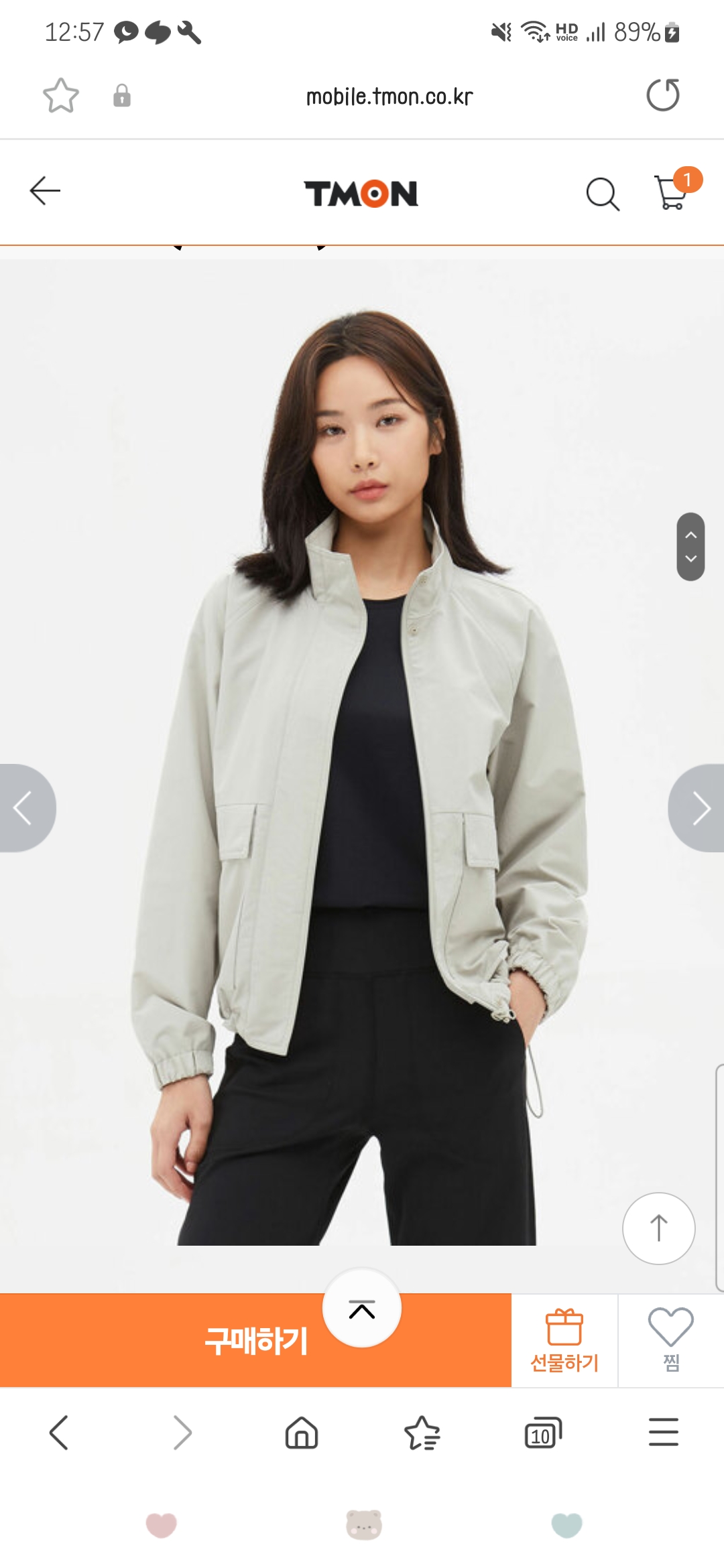This screenshot has height=1568, width=724.
Task: Add the item to 찜 wishlist
Action: pos(671,1340)
